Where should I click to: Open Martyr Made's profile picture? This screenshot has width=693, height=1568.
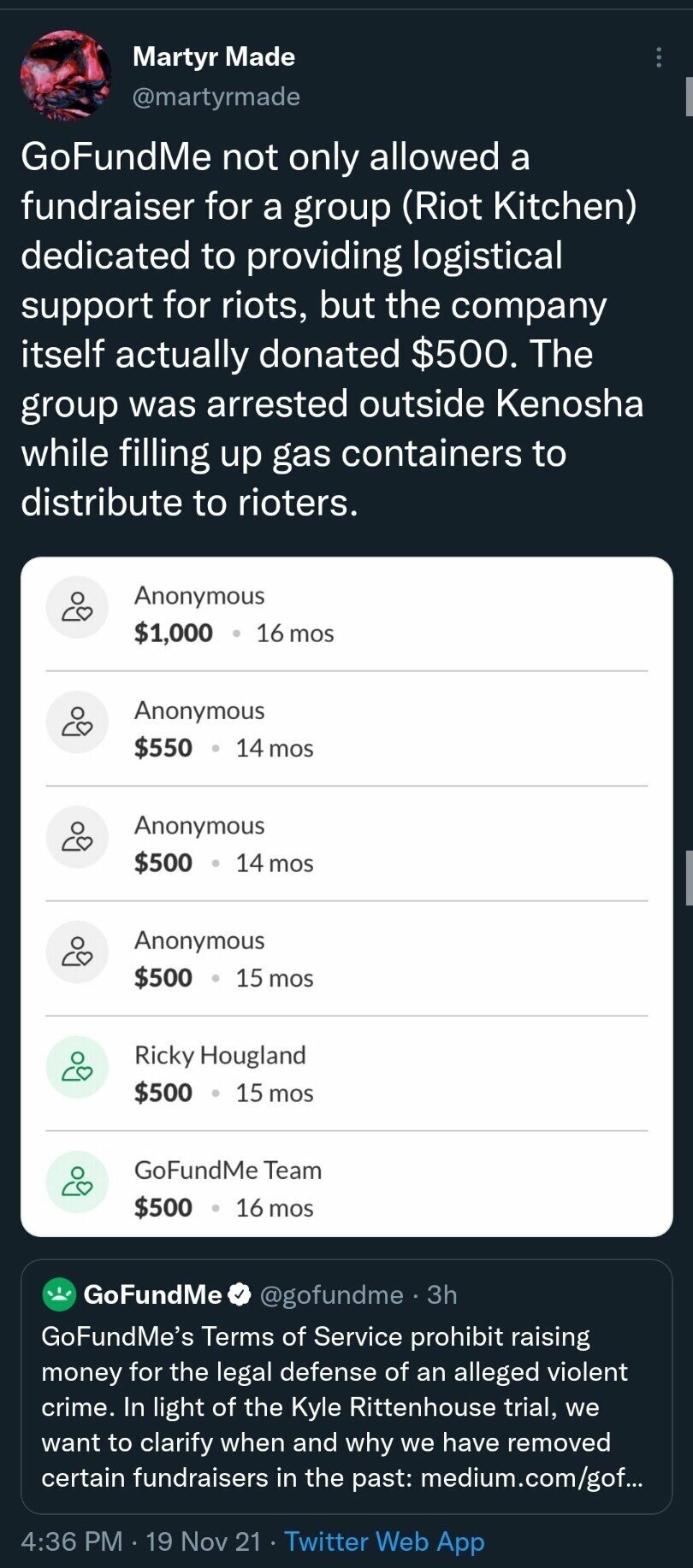(66, 75)
